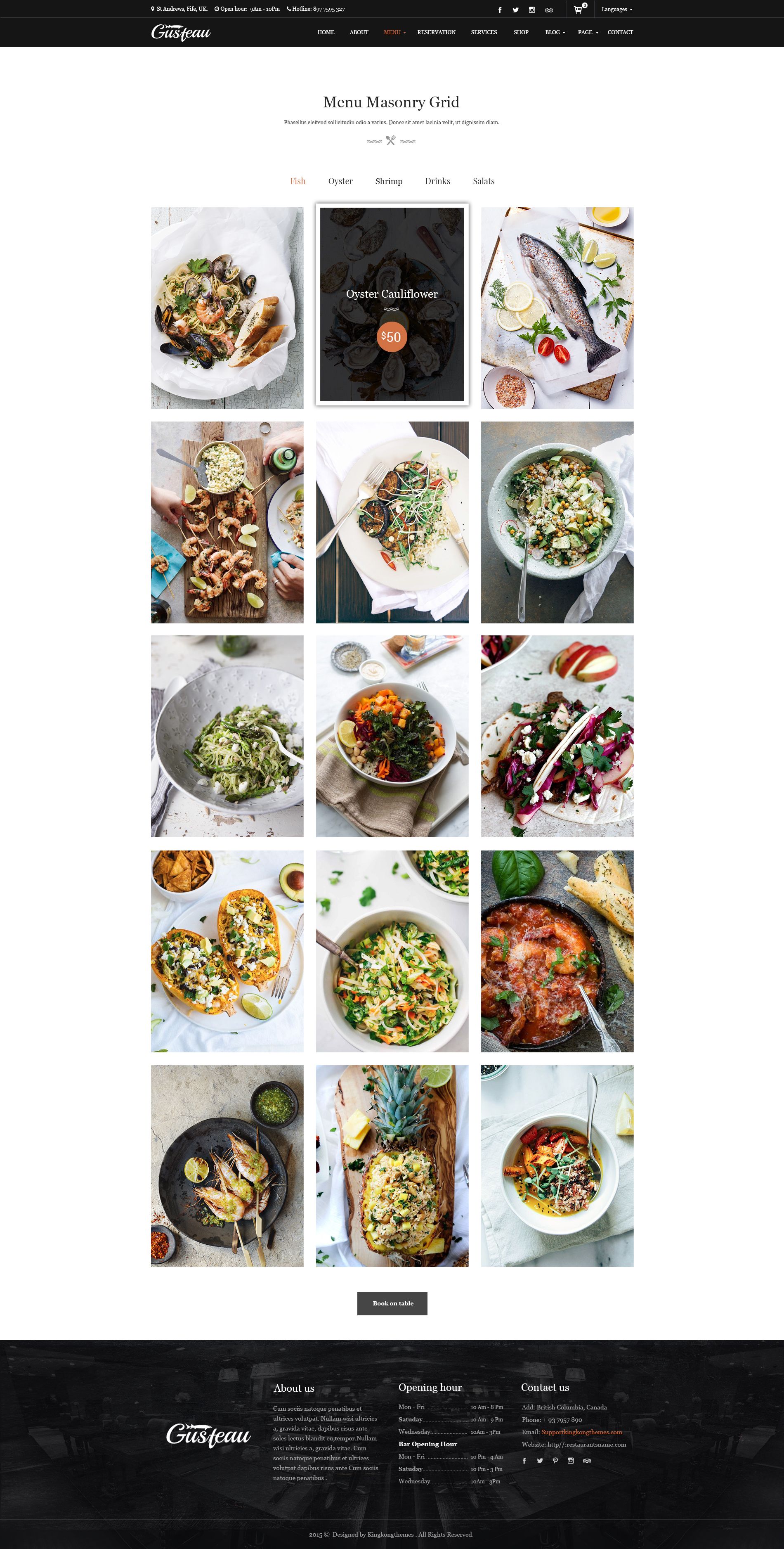Switch to the Fish category tab
784x1549 pixels.
click(x=298, y=181)
